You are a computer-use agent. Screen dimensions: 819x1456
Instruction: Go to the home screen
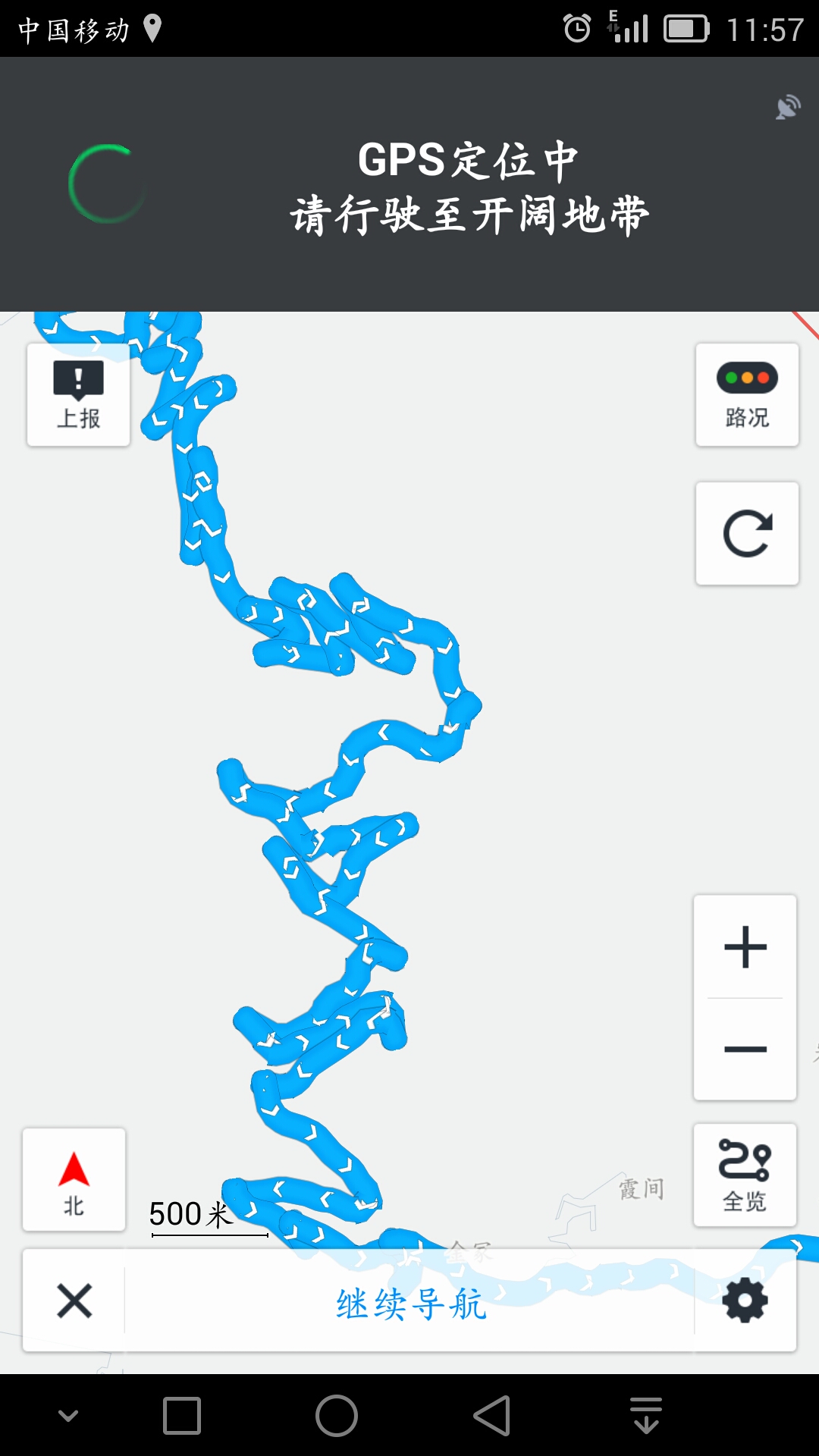click(337, 1415)
